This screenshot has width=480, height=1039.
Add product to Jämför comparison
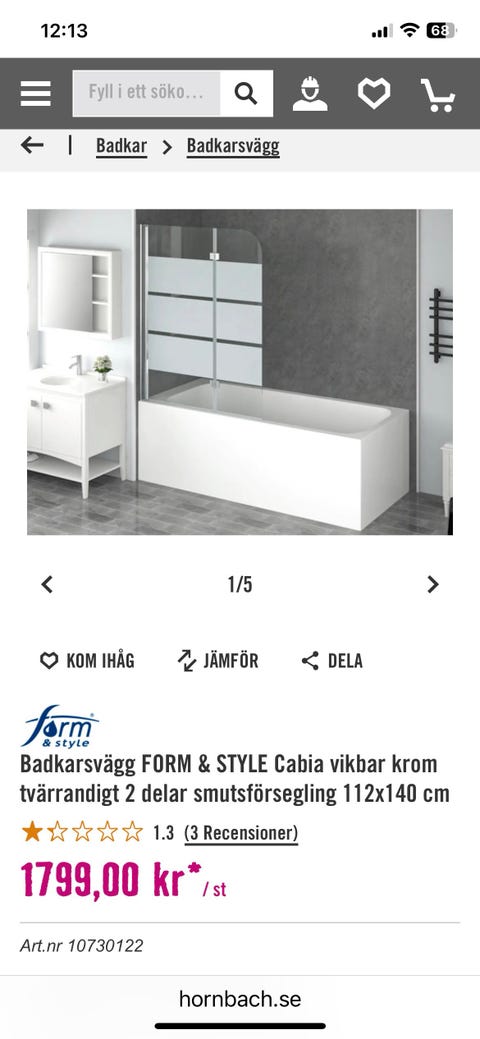click(x=218, y=661)
